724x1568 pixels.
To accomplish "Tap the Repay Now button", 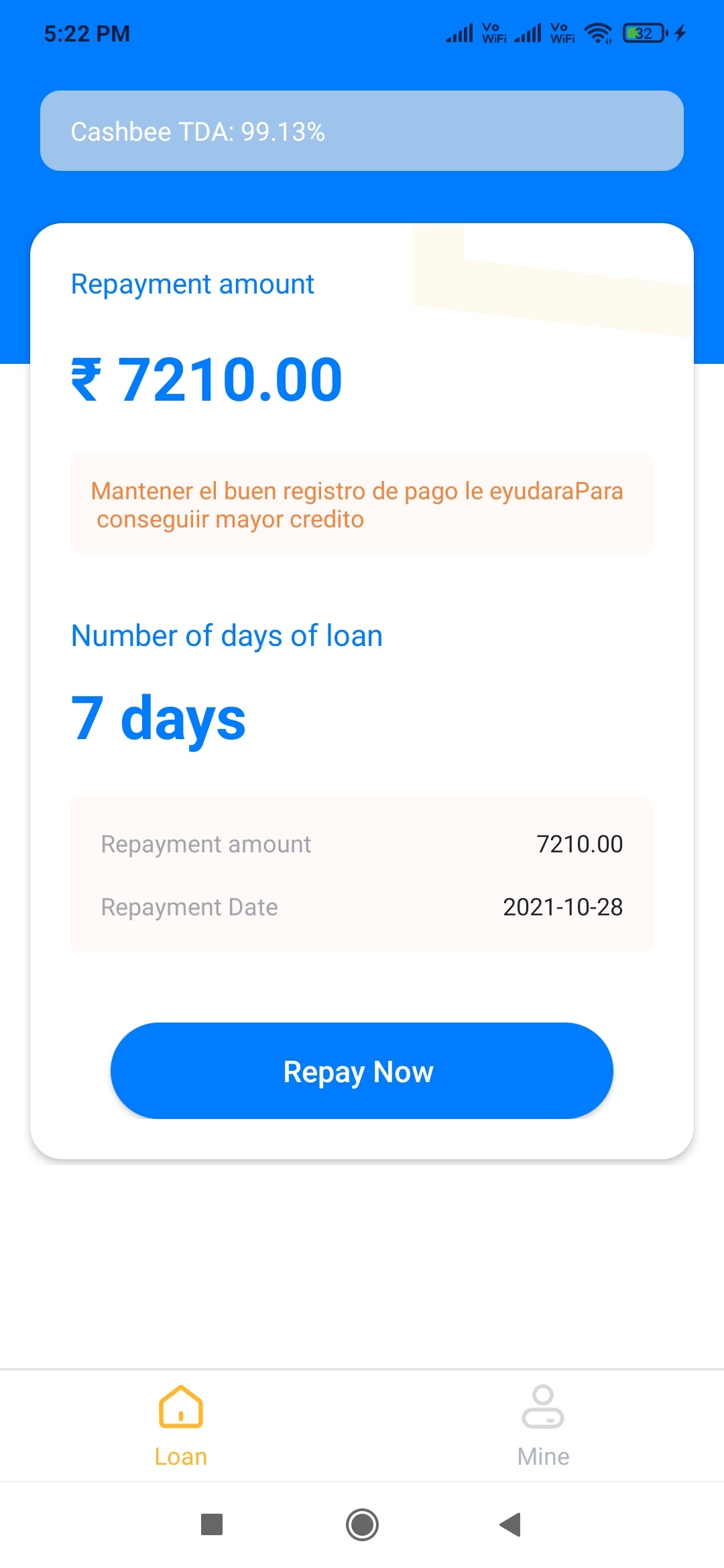I will (x=361, y=1071).
